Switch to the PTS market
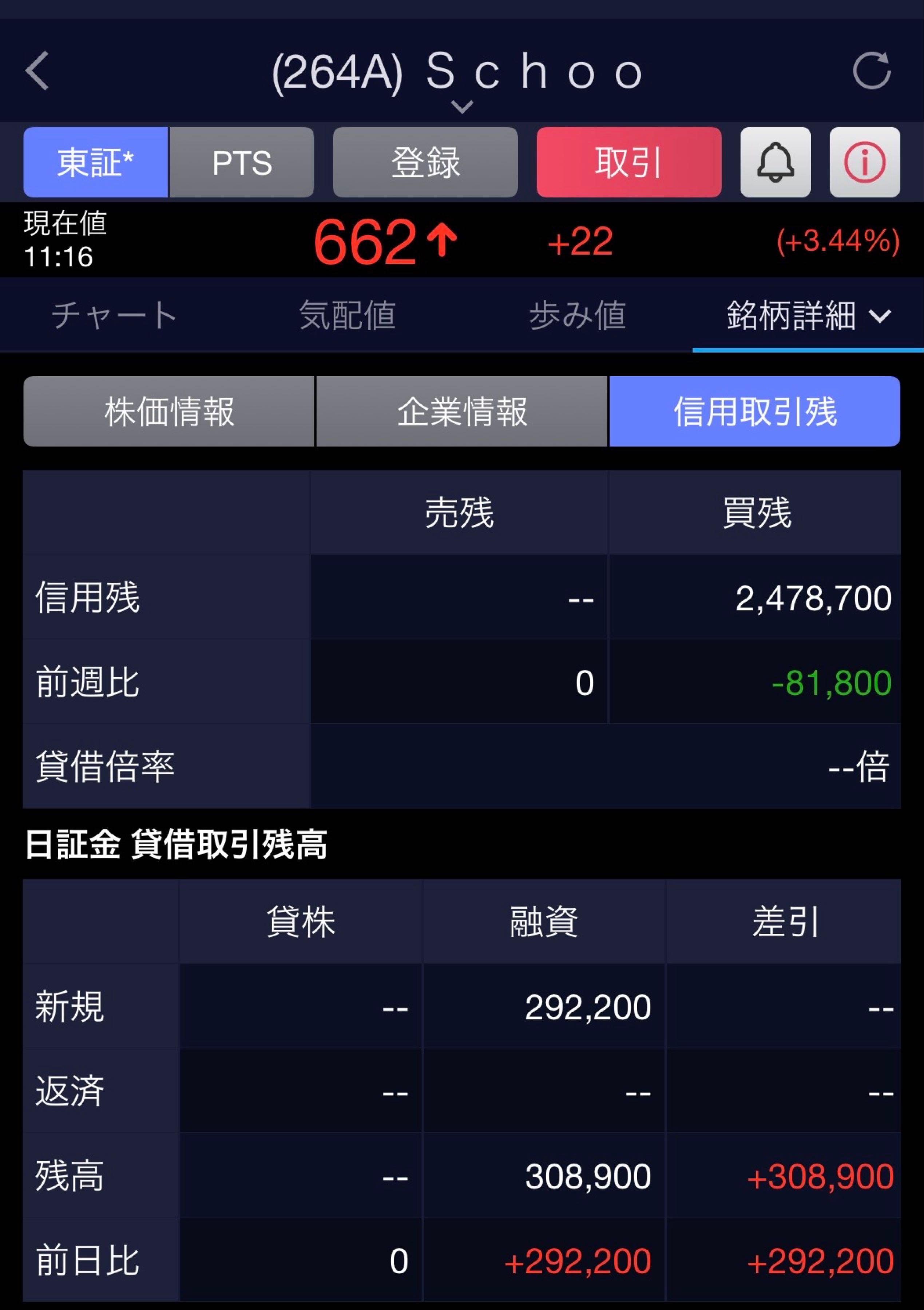Viewport: 924px width, 1310px height. (x=242, y=163)
